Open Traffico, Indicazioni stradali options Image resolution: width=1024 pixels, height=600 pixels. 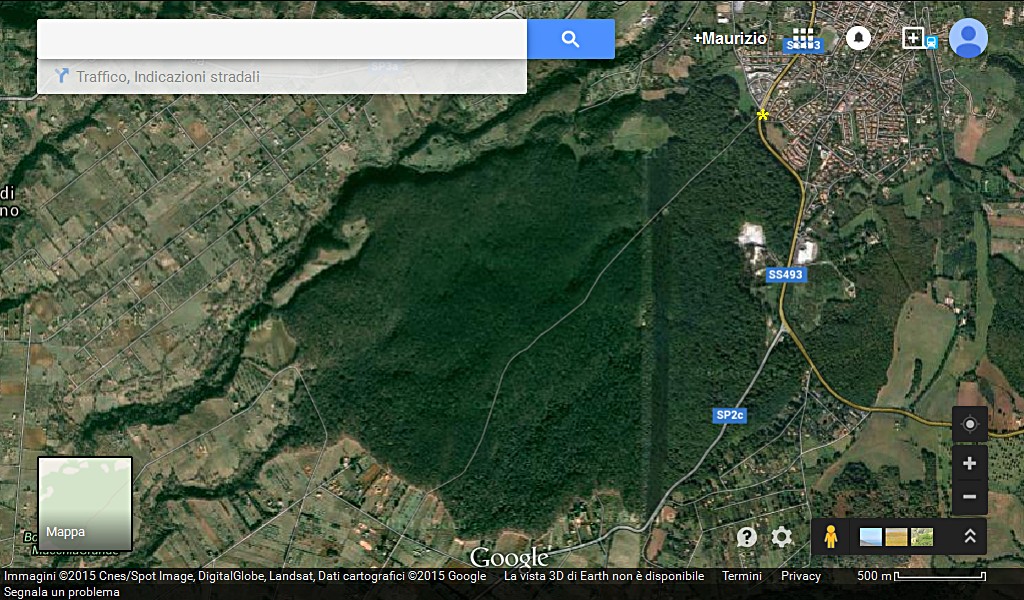coord(168,77)
